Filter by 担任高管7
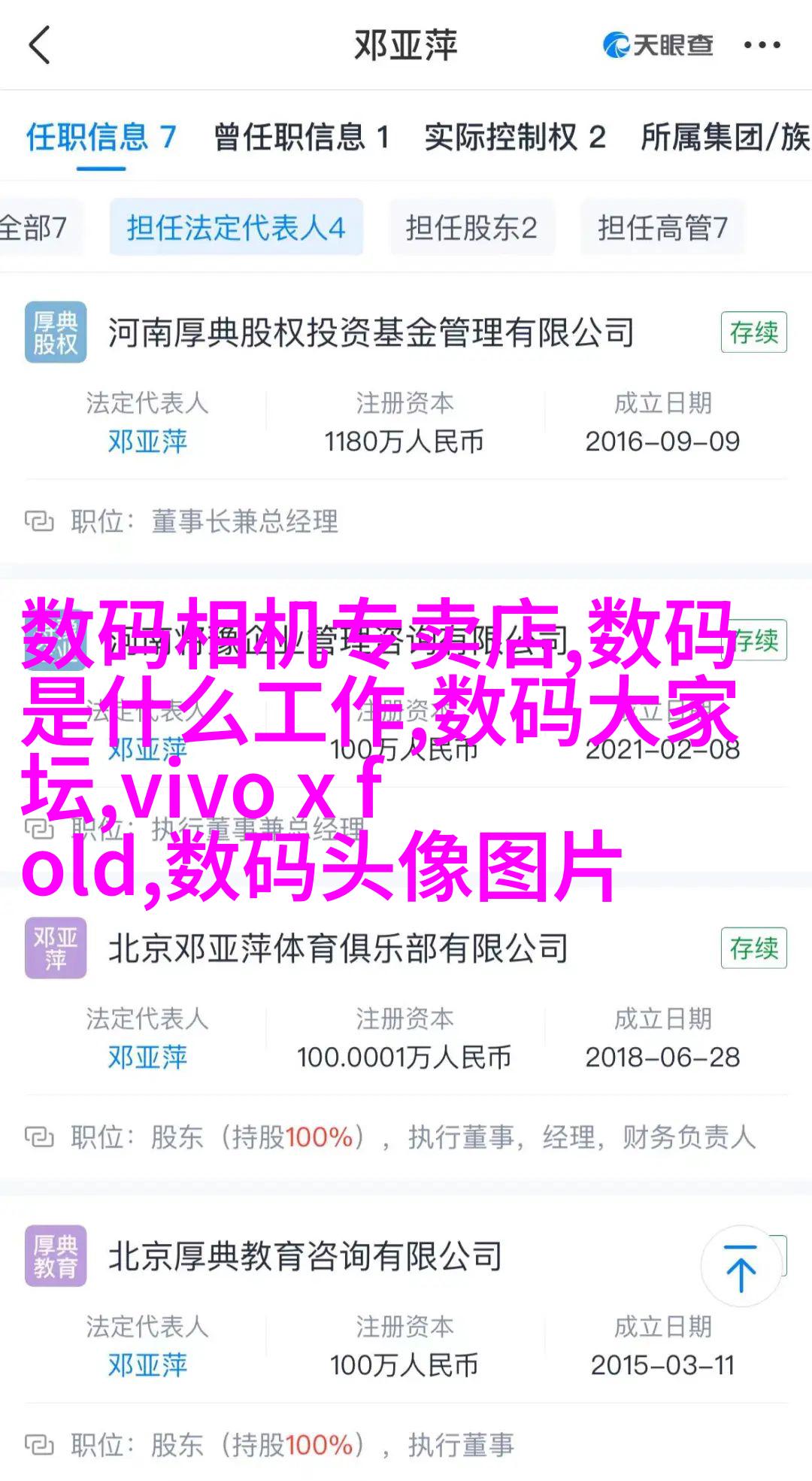This screenshot has width=812, height=1481. point(662,228)
